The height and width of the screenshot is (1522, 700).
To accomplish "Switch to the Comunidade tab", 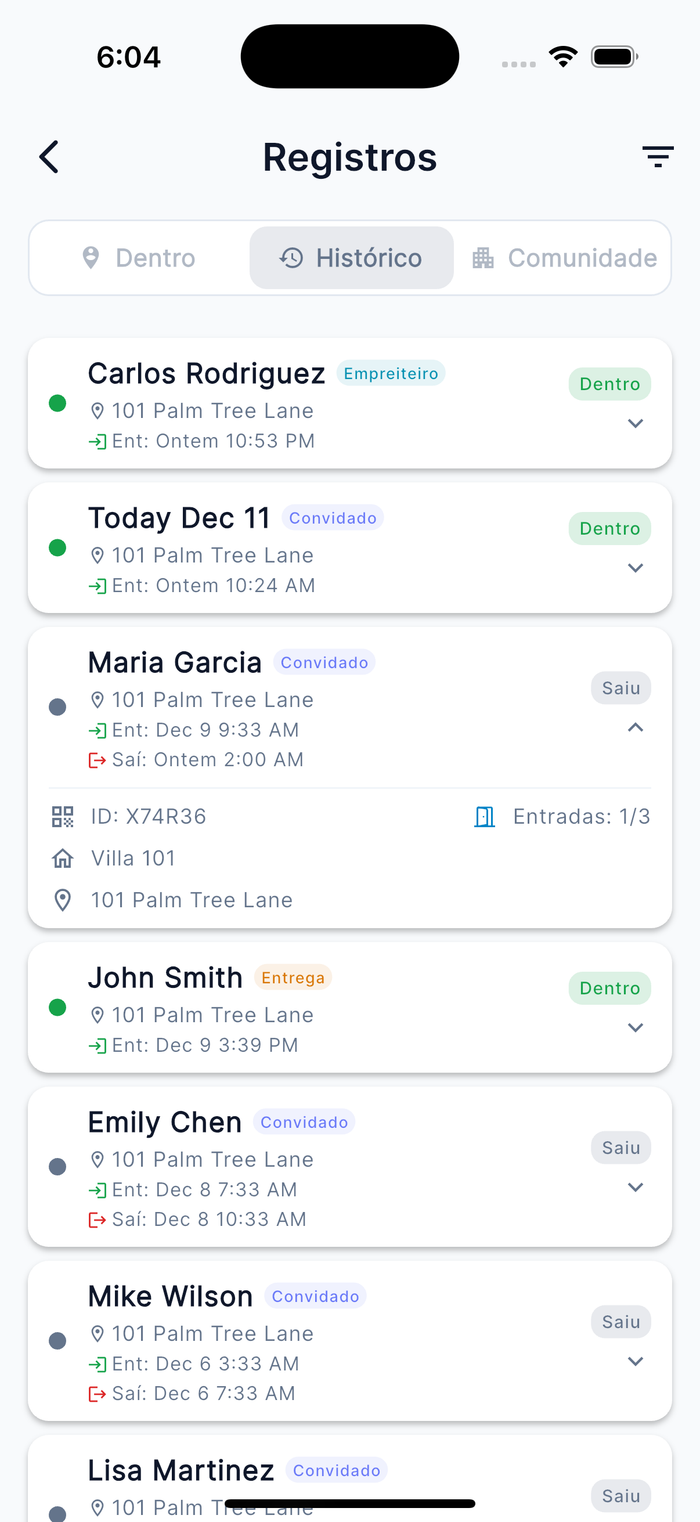I will pyautogui.click(x=564, y=258).
